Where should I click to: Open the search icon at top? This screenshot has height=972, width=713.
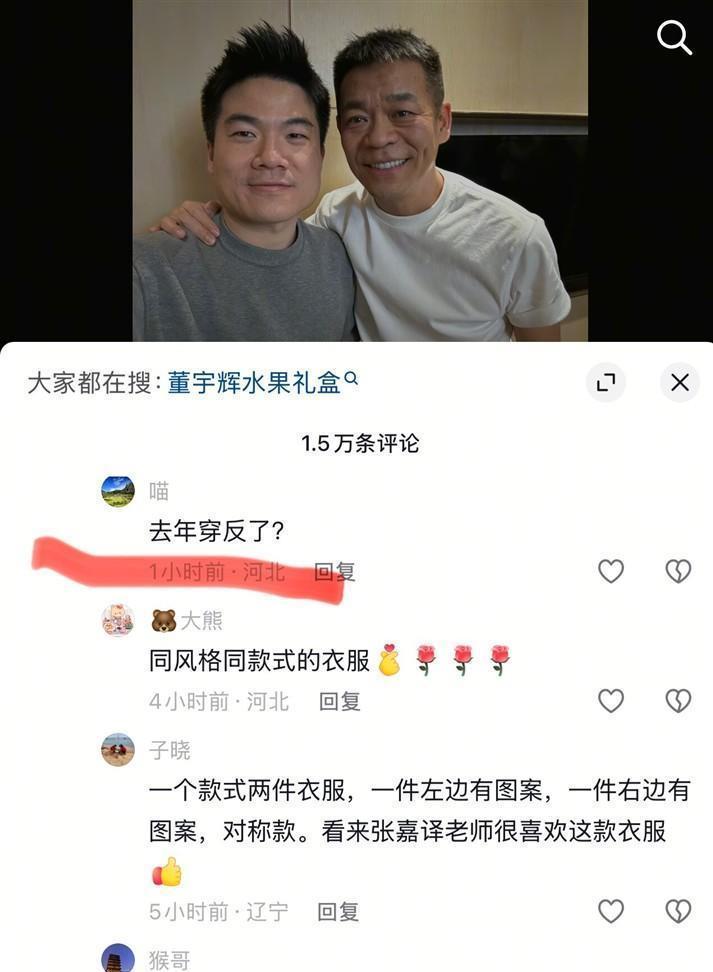pyautogui.click(x=674, y=38)
